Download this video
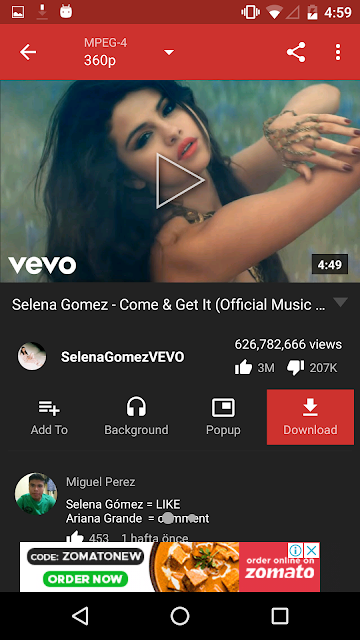 [x=310, y=417]
